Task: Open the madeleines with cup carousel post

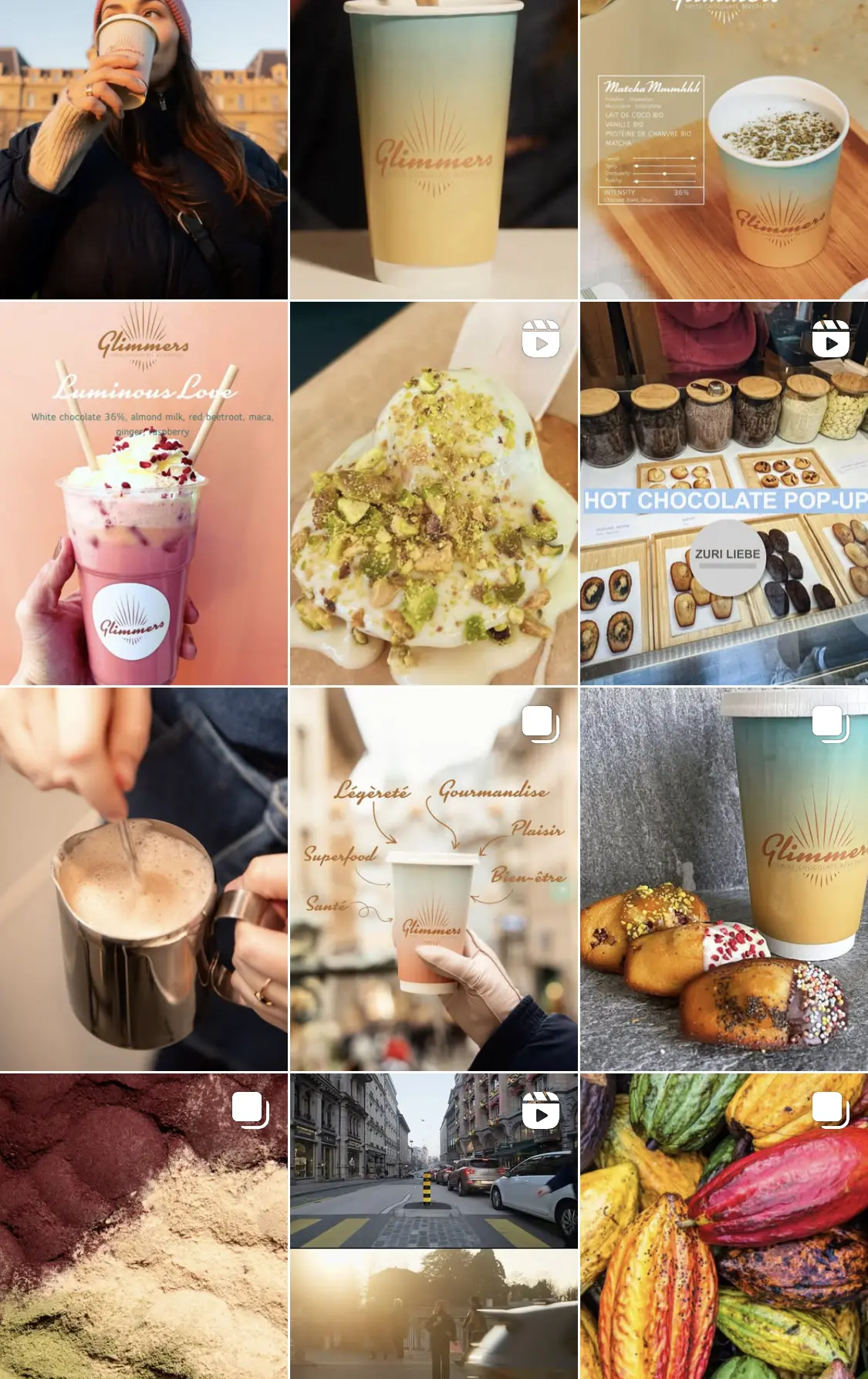Action: [724, 879]
